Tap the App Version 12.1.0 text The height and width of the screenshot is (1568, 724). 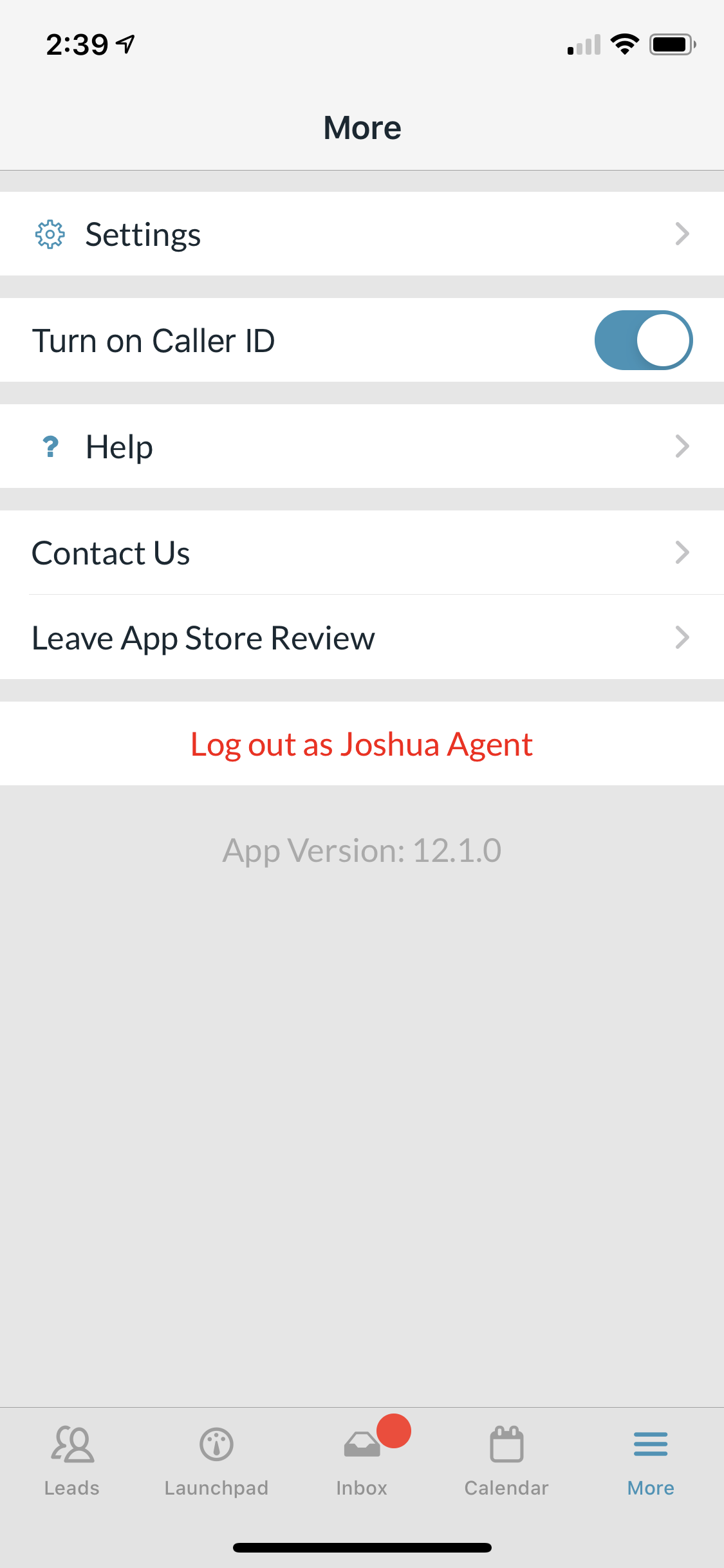click(x=362, y=849)
